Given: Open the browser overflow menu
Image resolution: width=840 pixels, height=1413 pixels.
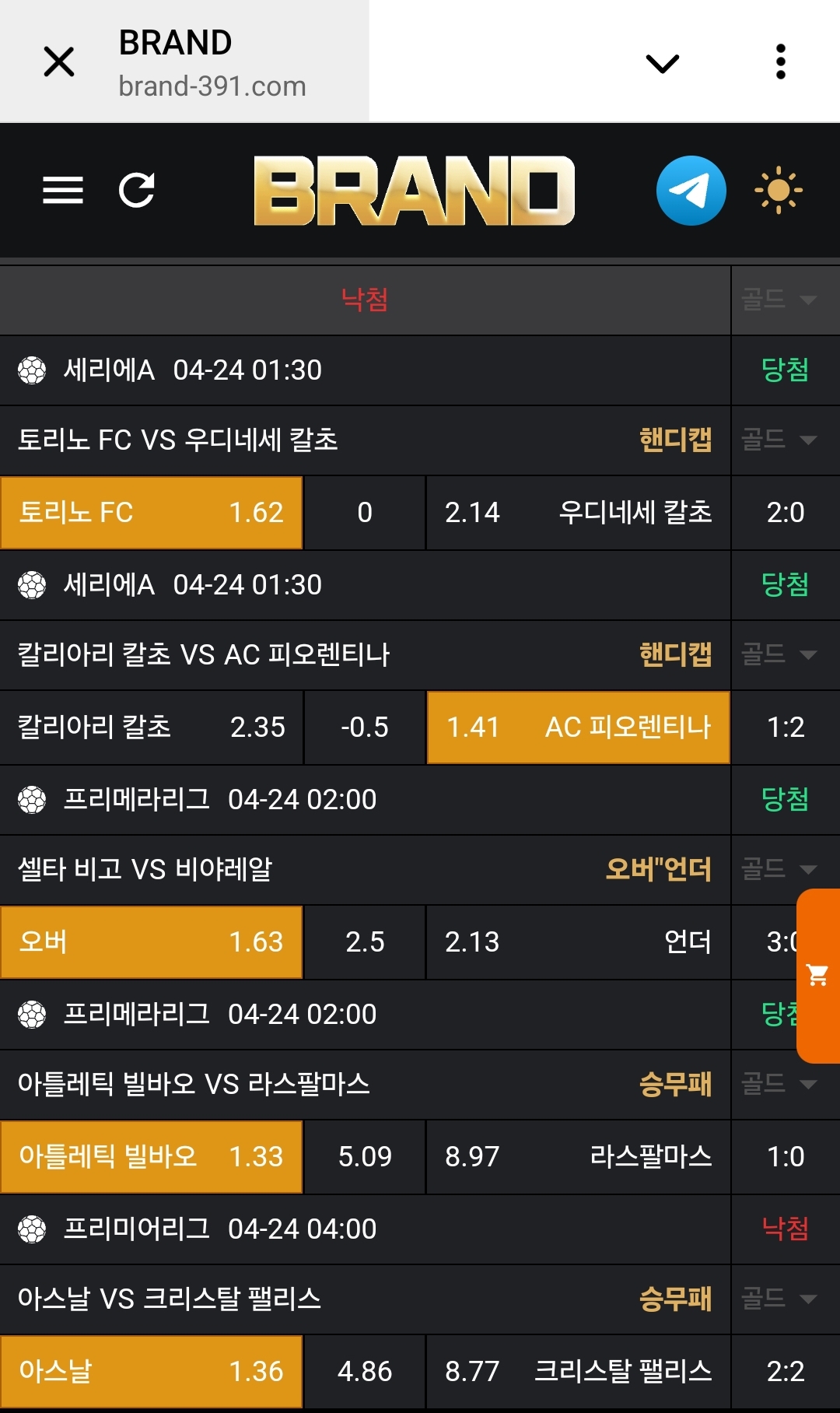Looking at the screenshot, I should pyautogui.click(x=781, y=61).
